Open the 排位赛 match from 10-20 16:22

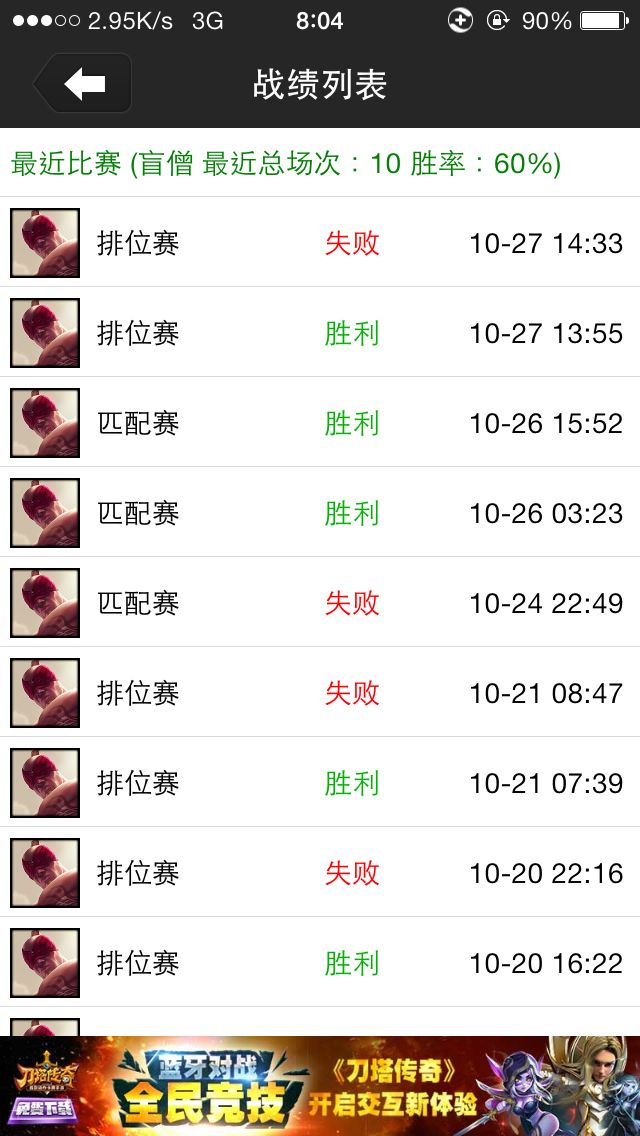pos(320,963)
